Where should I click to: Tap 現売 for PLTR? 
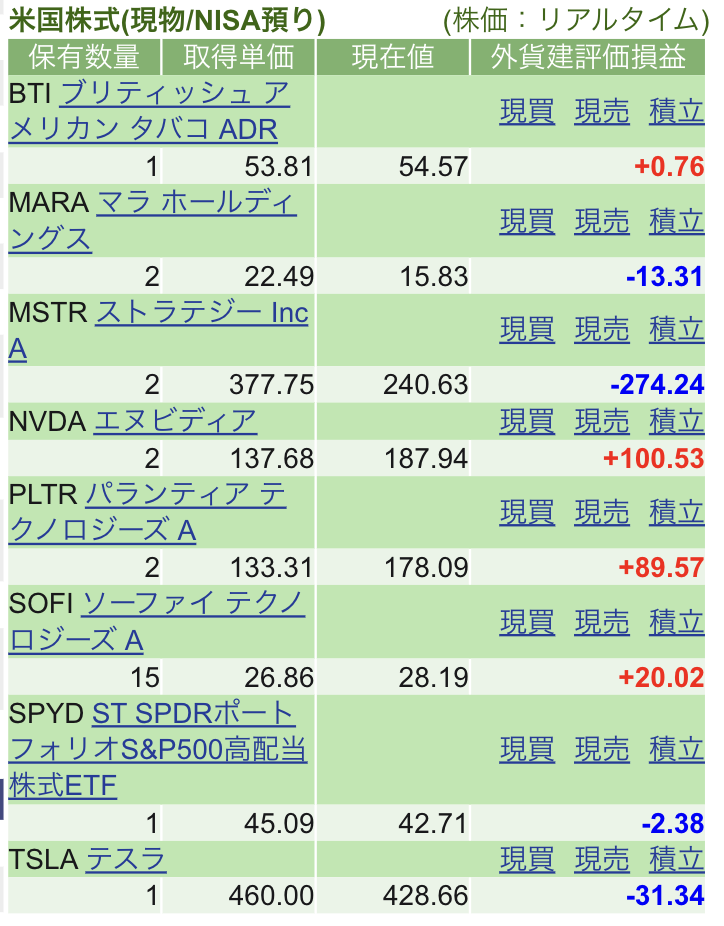tap(602, 512)
